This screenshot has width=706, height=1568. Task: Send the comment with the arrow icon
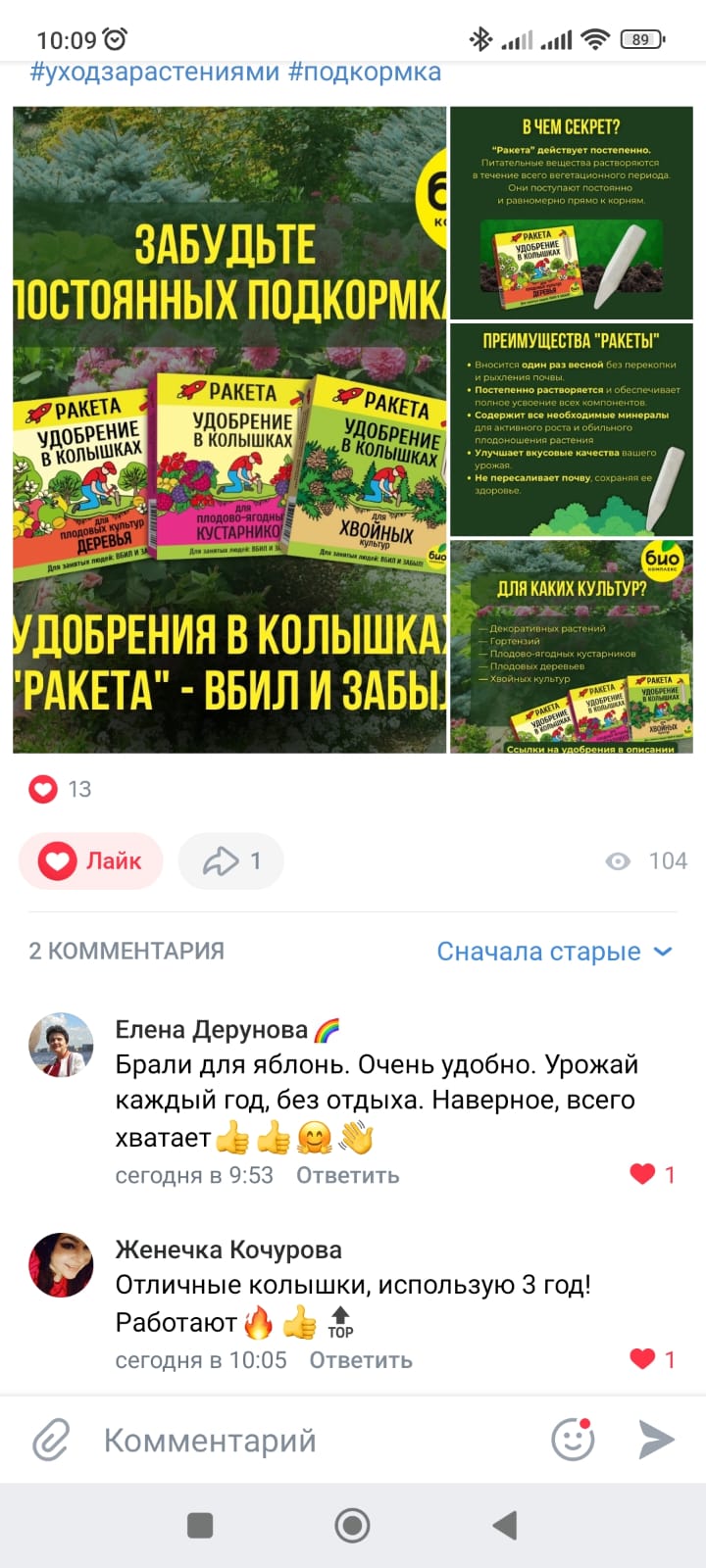[657, 1440]
